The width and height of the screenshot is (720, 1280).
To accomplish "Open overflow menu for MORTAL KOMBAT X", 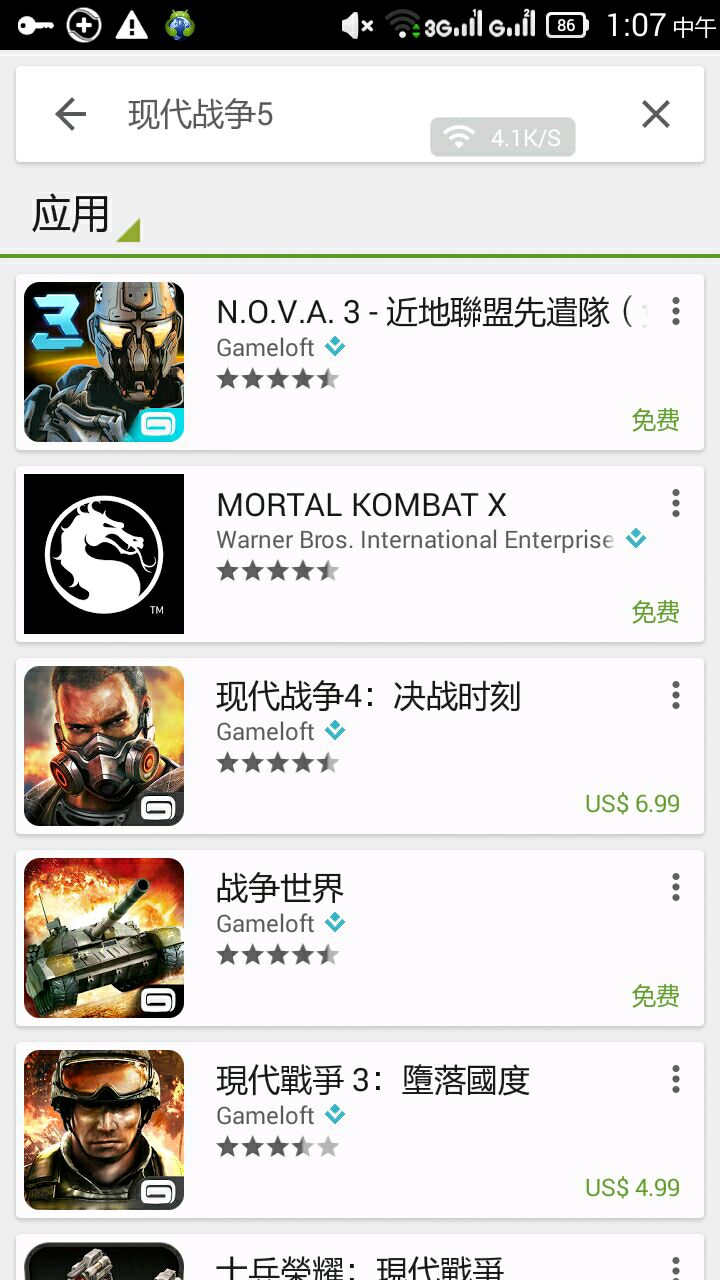I will [676, 504].
